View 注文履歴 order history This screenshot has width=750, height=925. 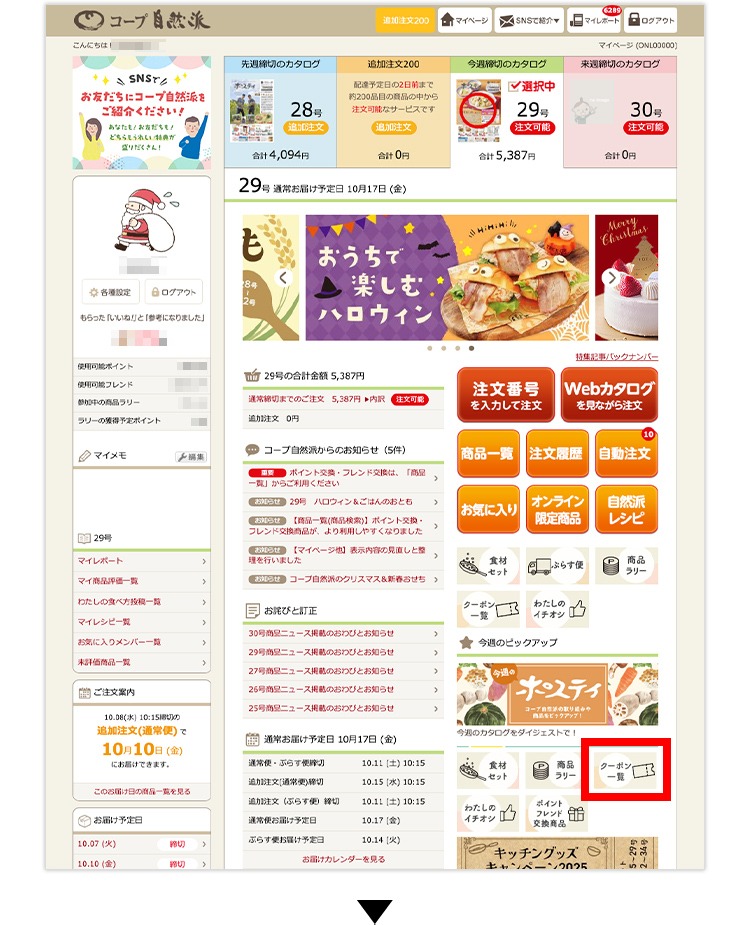556,453
